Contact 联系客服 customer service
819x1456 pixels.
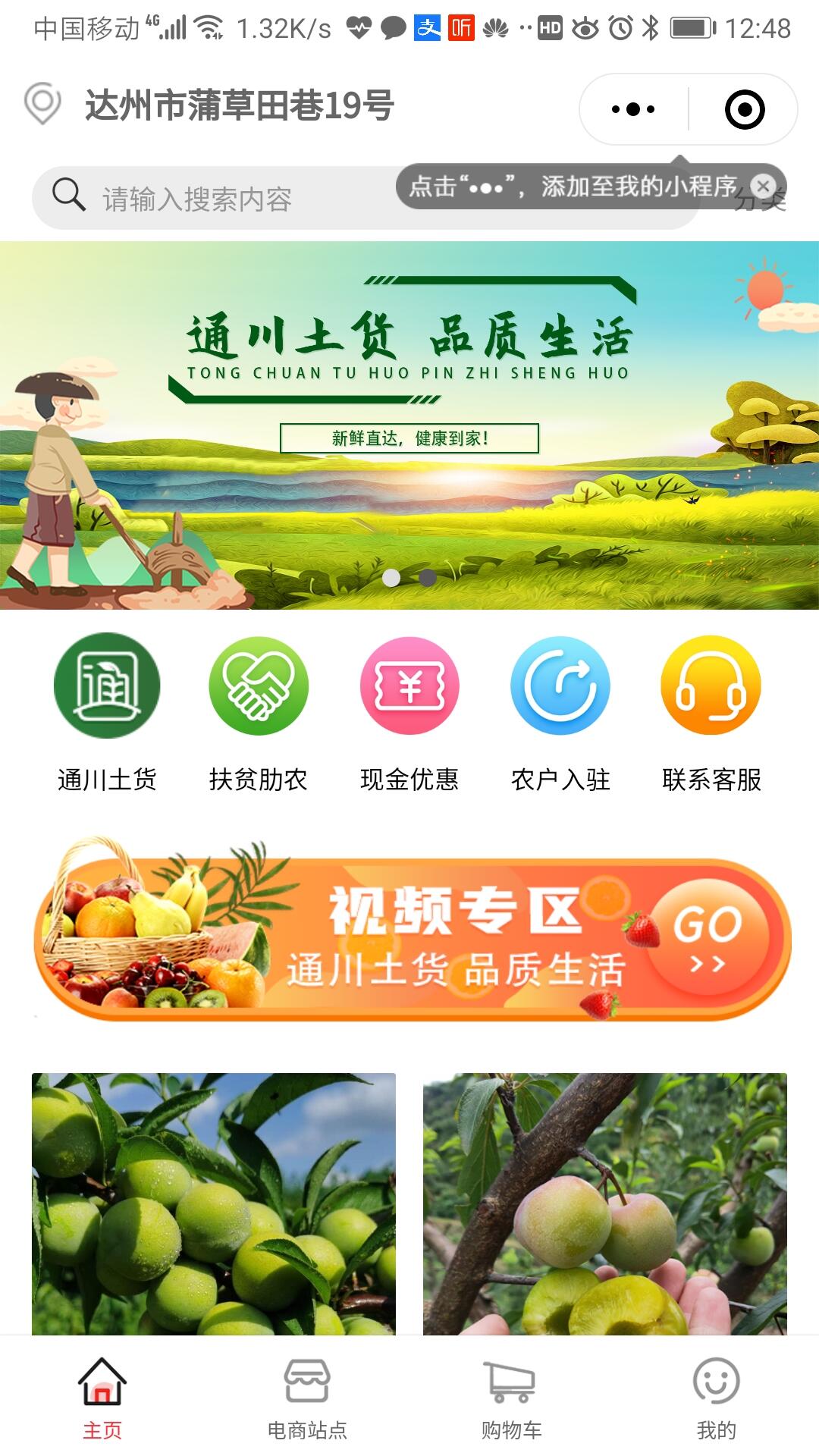point(711,713)
